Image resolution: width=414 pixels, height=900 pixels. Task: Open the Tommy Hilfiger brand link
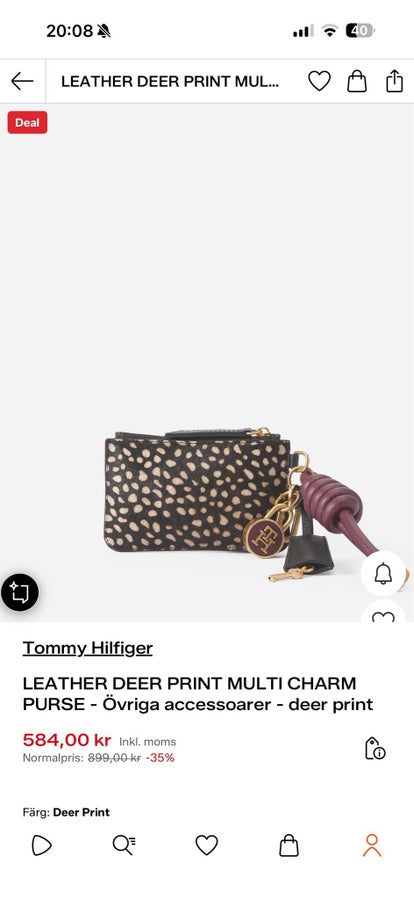click(x=88, y=648)
